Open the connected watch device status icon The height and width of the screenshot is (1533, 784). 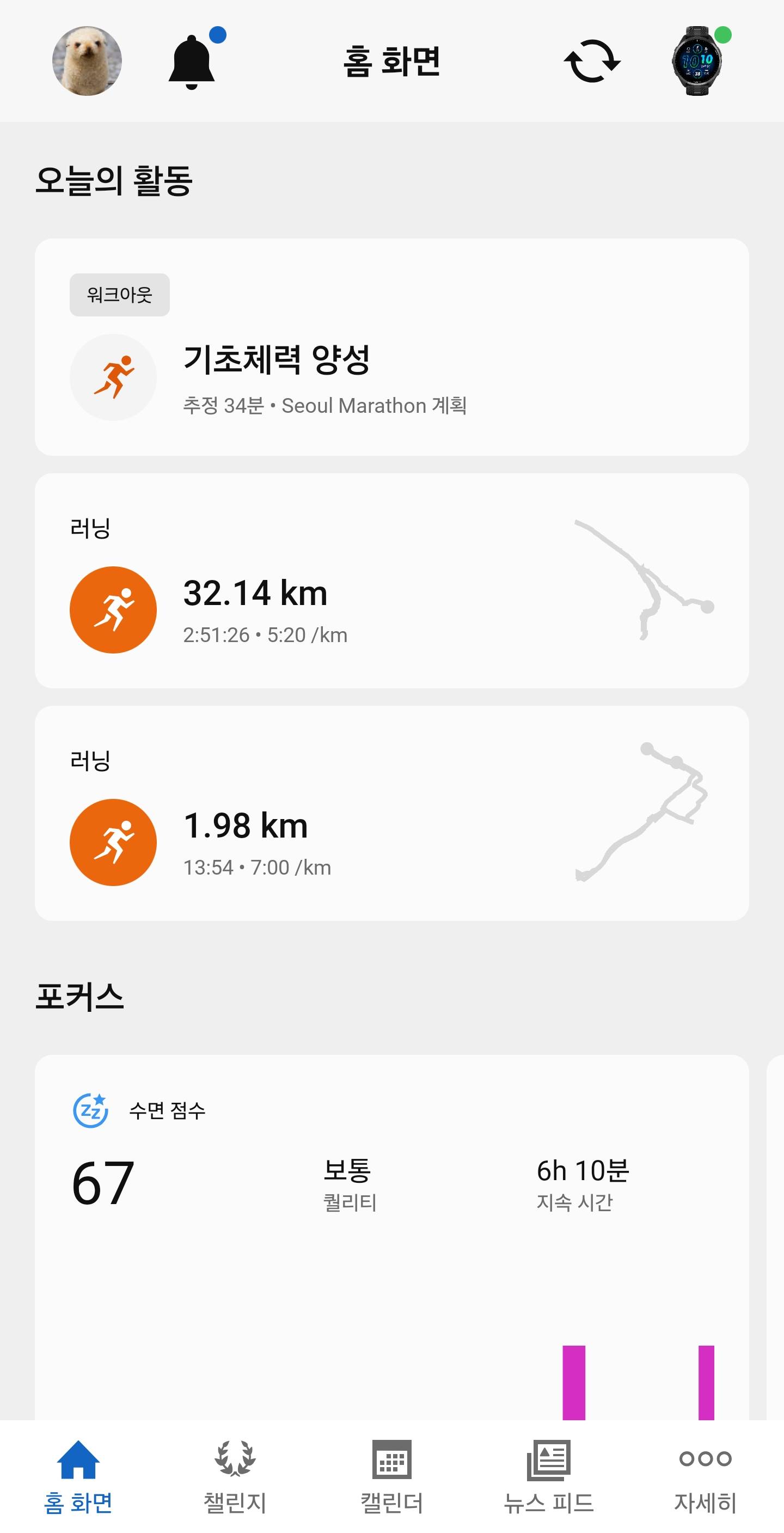click(697, 62)
